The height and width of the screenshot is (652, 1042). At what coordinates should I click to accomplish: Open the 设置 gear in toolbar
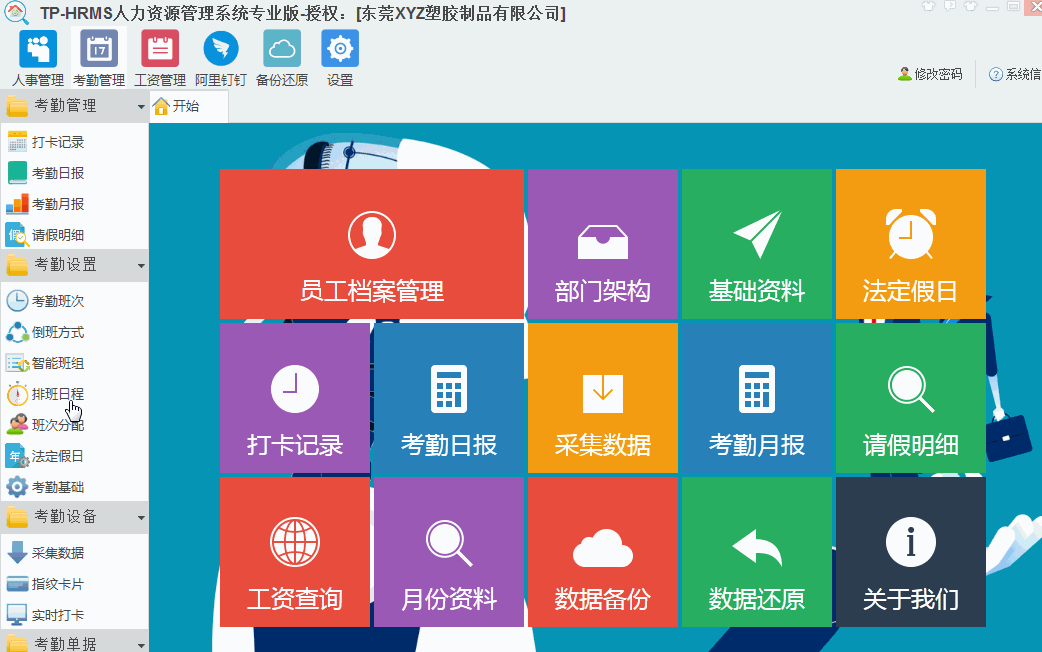[x=340, y=58]
